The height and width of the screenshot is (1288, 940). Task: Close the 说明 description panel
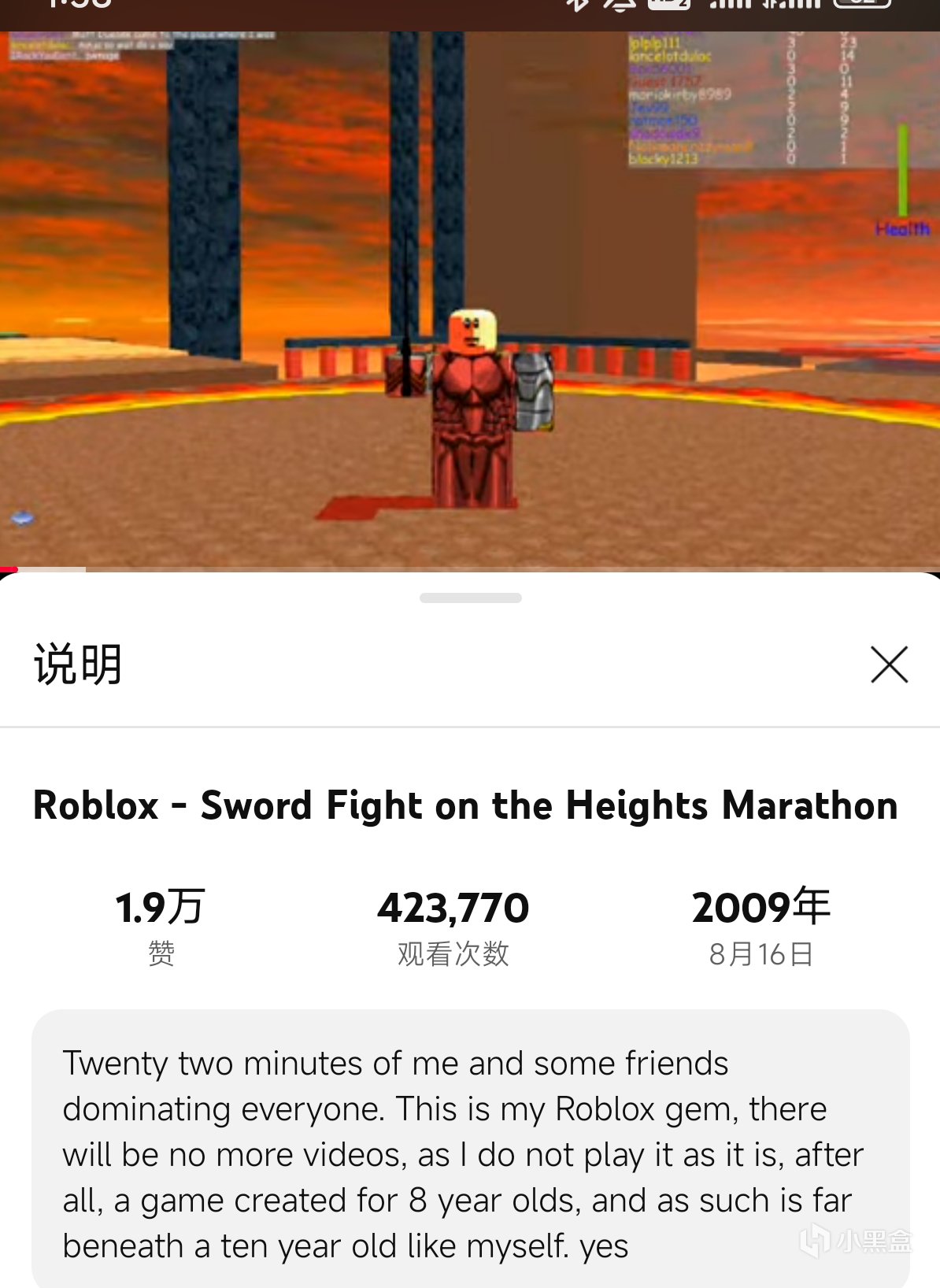[x=889, y=664]
